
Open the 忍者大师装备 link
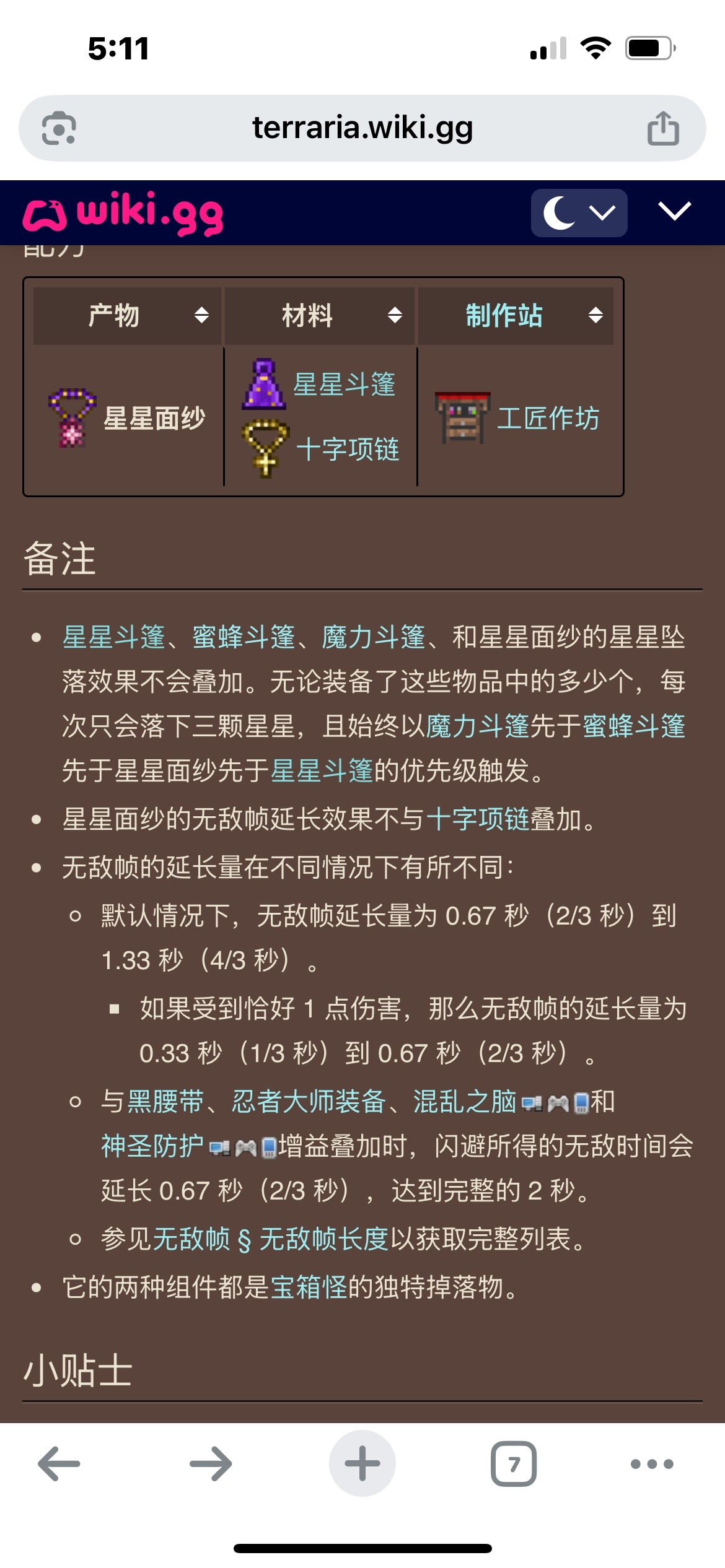pyautogui.click(x=309, y=1102)
